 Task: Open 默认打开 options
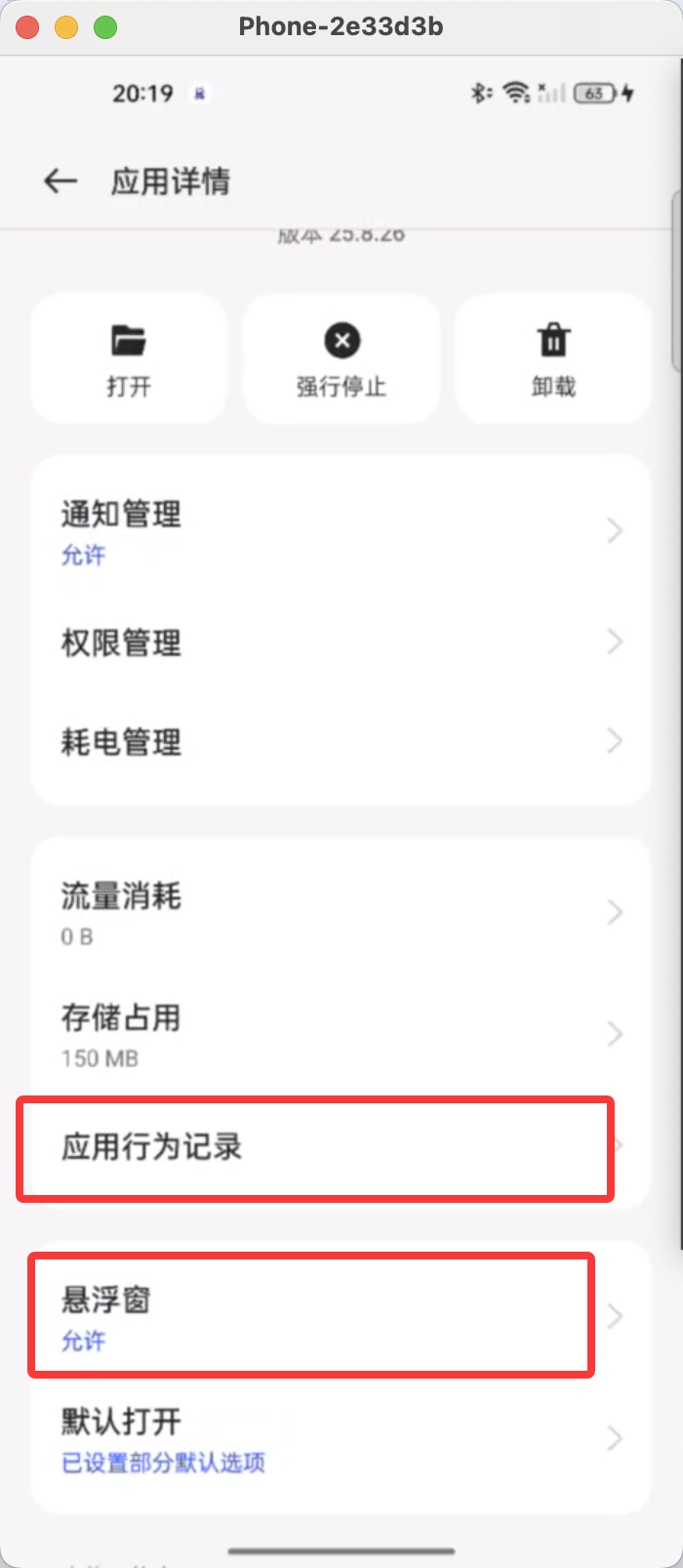click(341, 1438)
